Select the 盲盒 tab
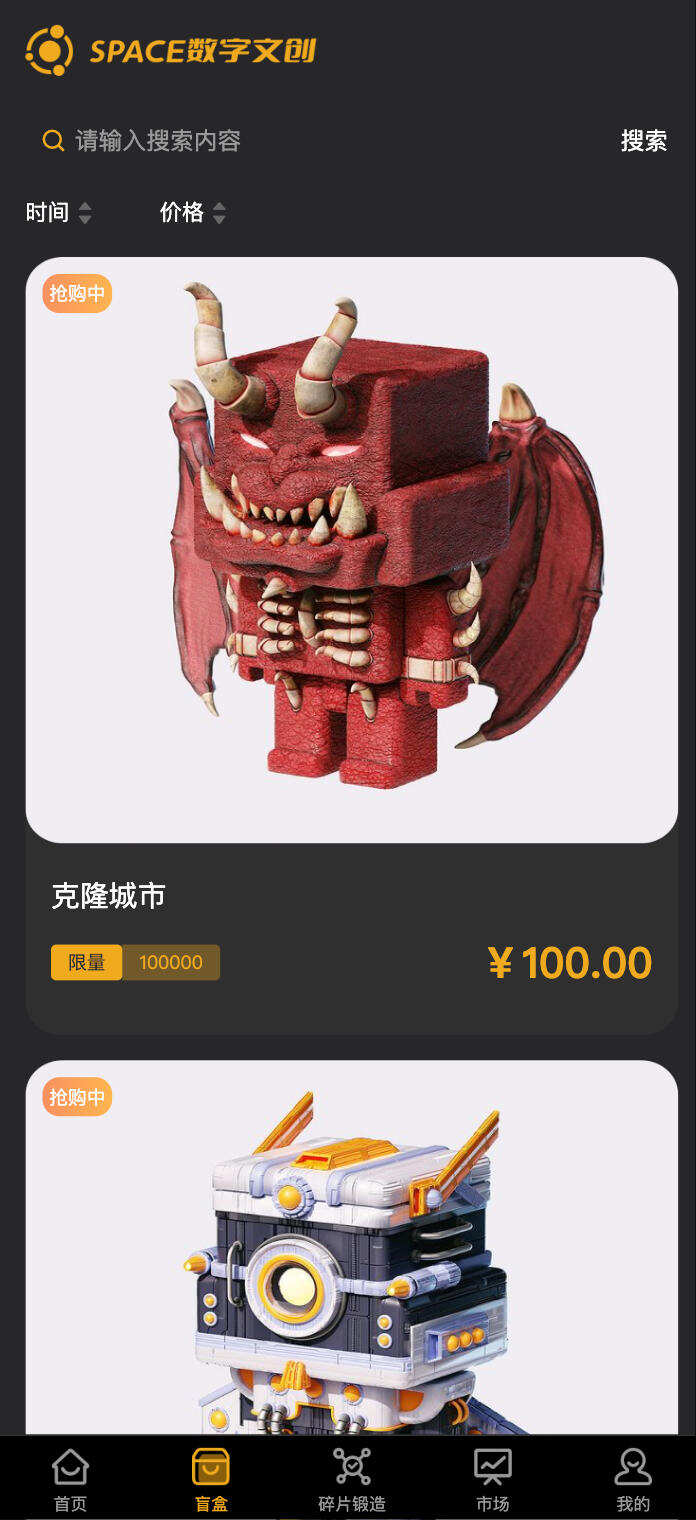This screenshot has width=696, height=1520. [211, 1480]
